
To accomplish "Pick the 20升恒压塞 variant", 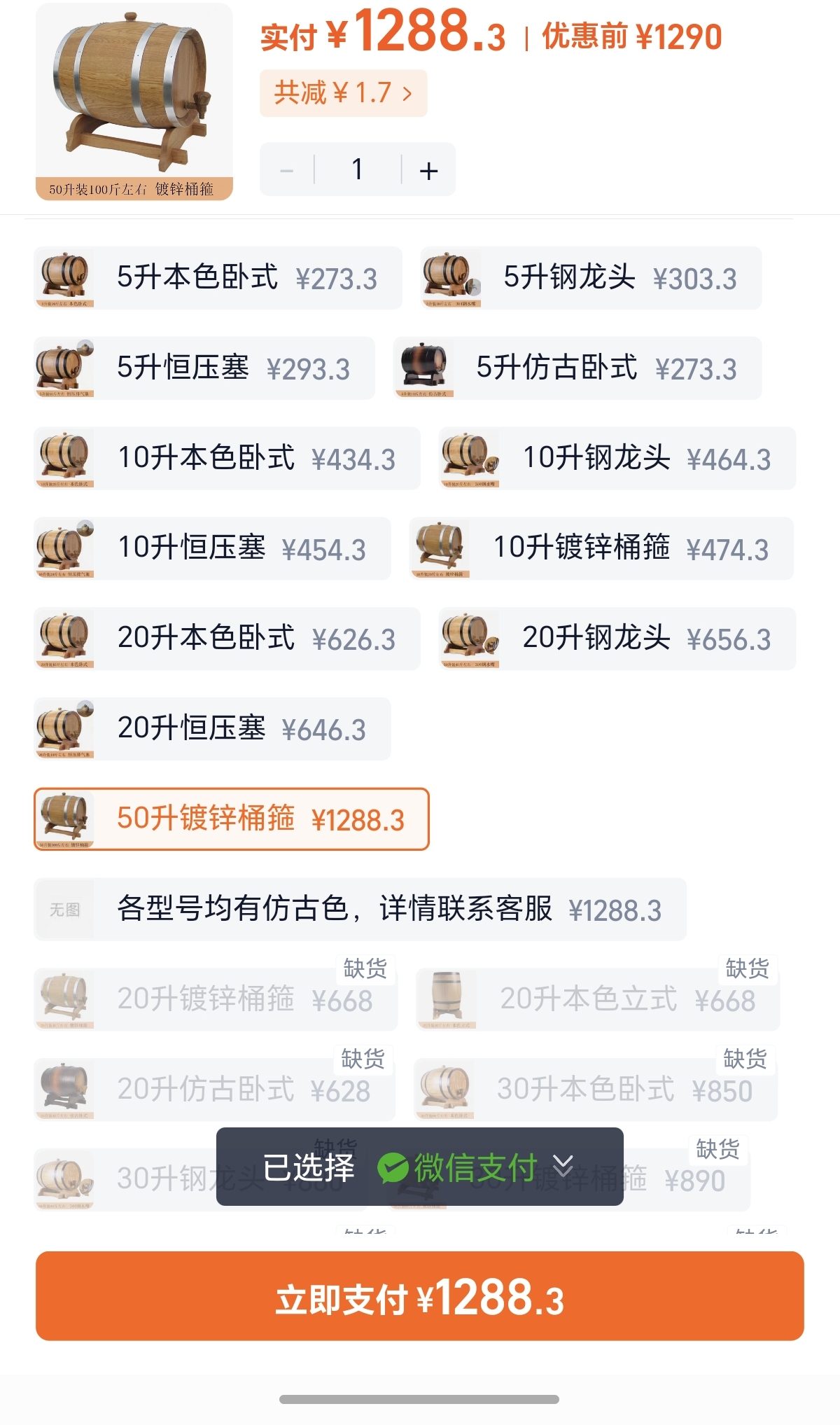I will [x=212, y=729].
